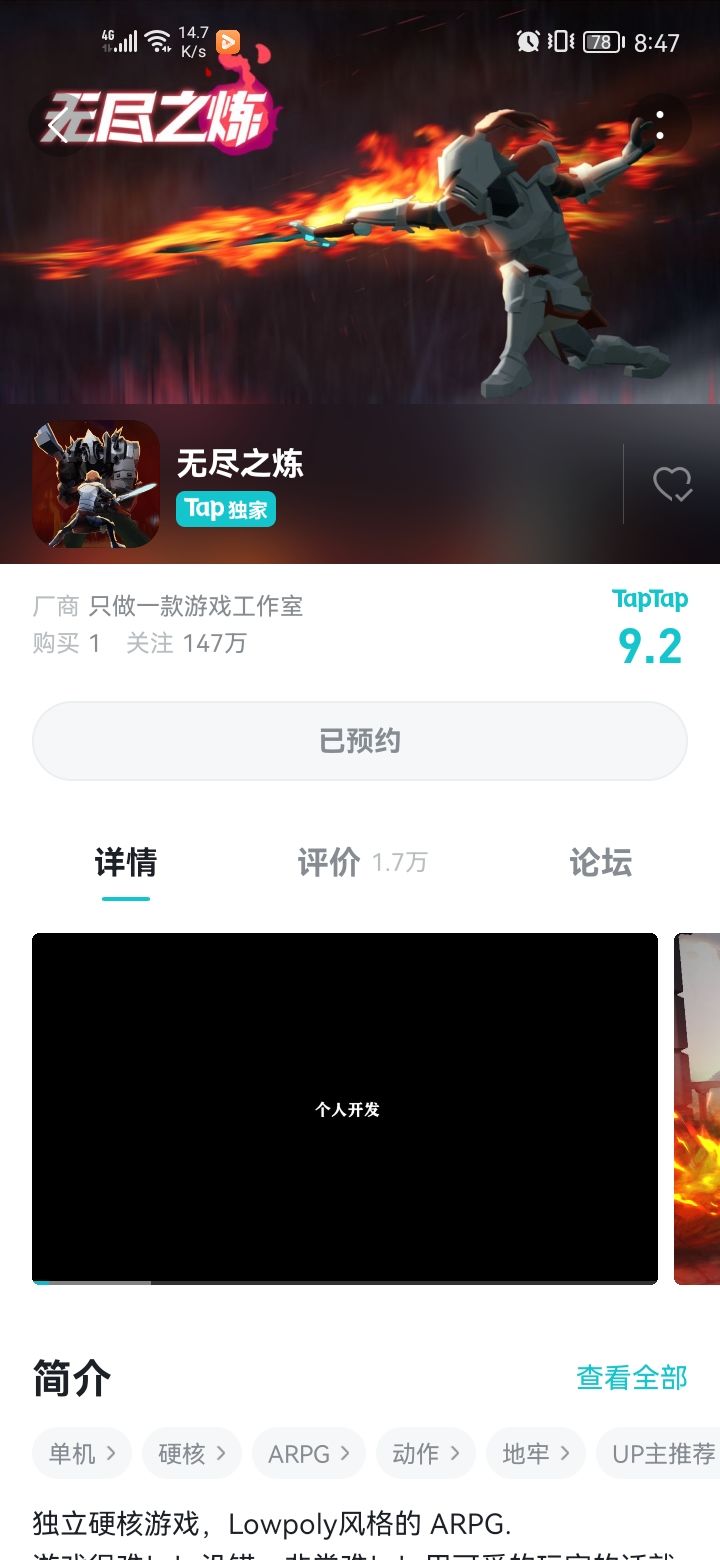Toggle the heart to favorite the game
This screenshot has width=720, height=1560.
[673, 484]
